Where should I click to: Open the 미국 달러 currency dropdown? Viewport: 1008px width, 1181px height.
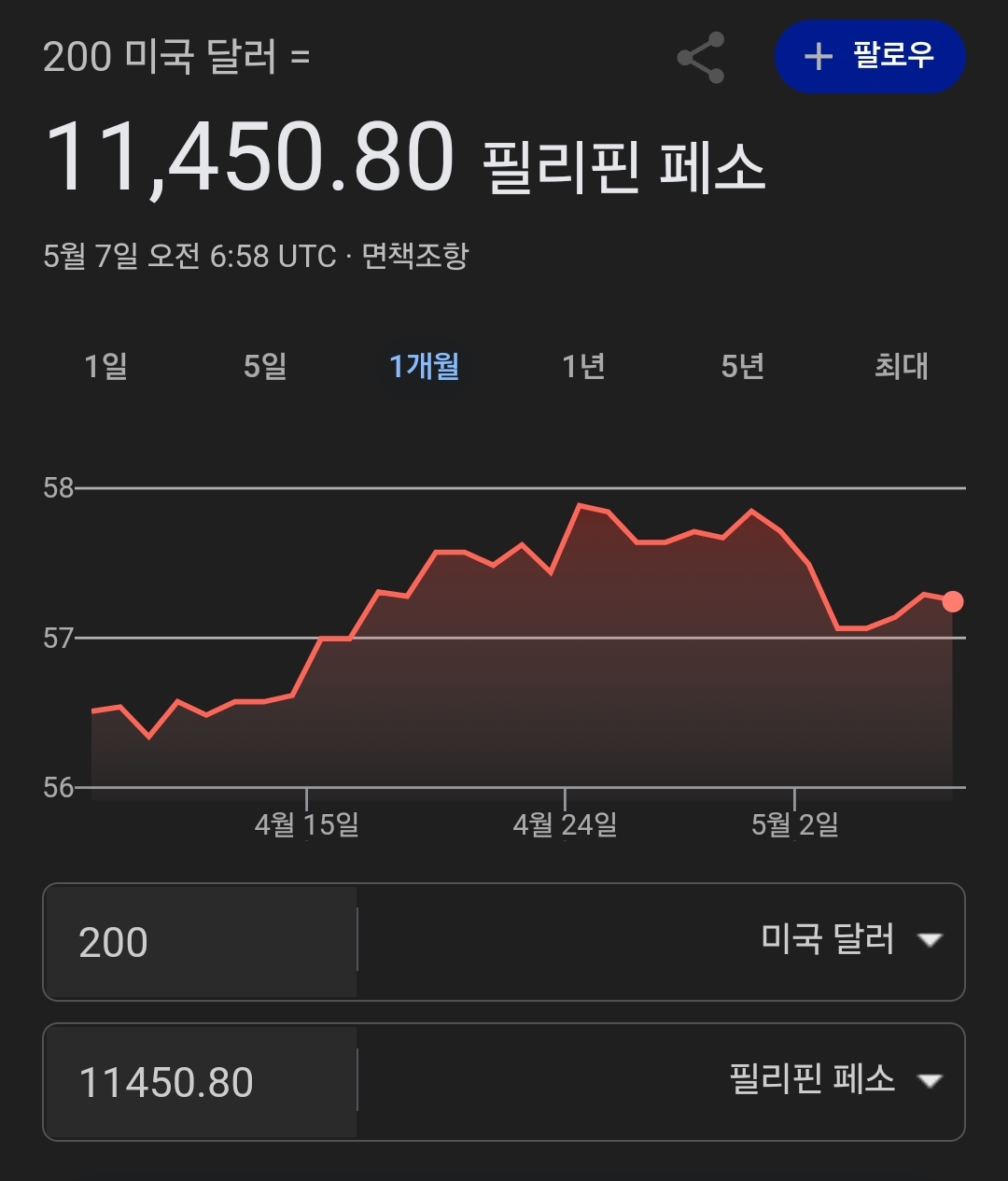(661, 942)
